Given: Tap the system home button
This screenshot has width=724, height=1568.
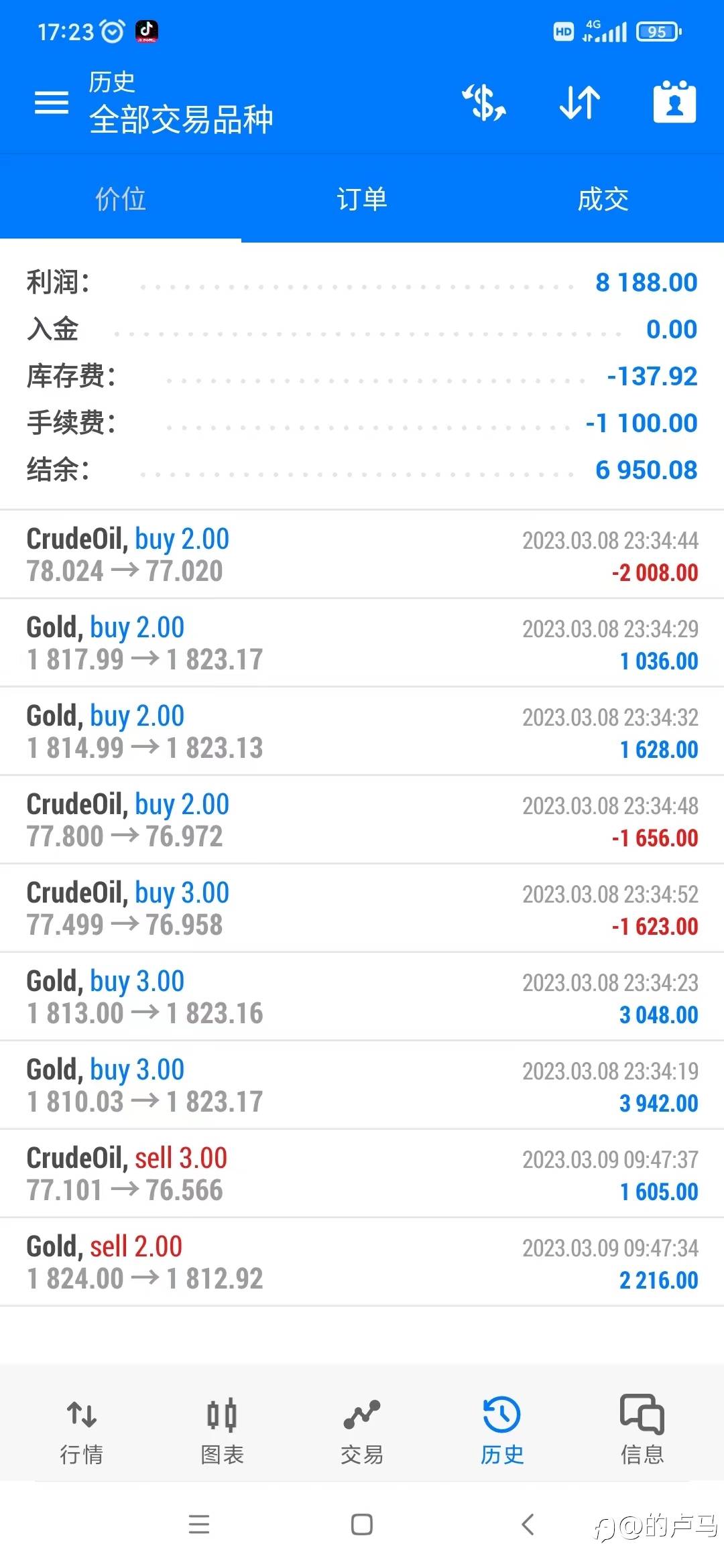Looking at the screenshot, I should point(362,1524).
